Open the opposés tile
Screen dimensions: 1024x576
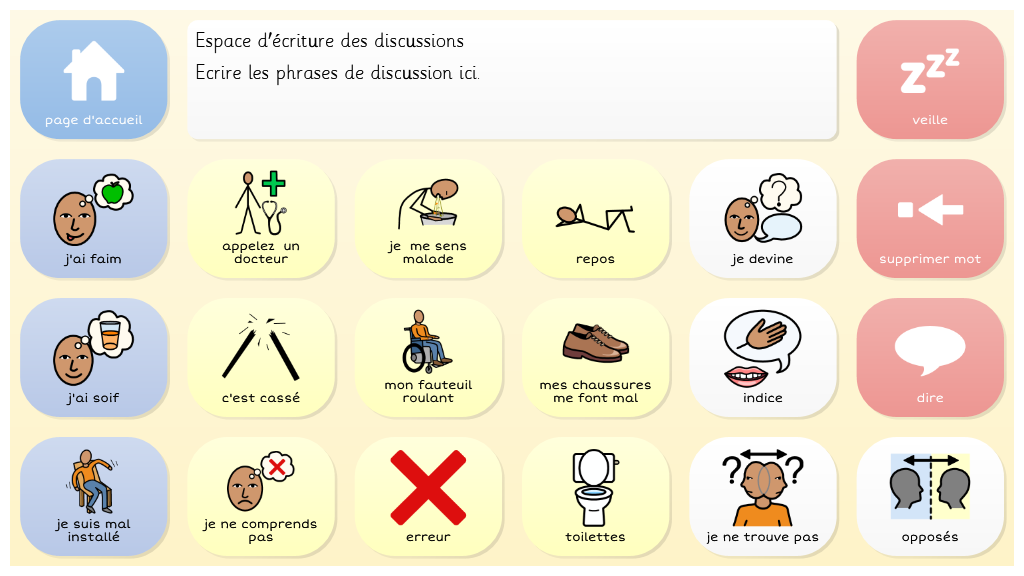tap(930, 496)
